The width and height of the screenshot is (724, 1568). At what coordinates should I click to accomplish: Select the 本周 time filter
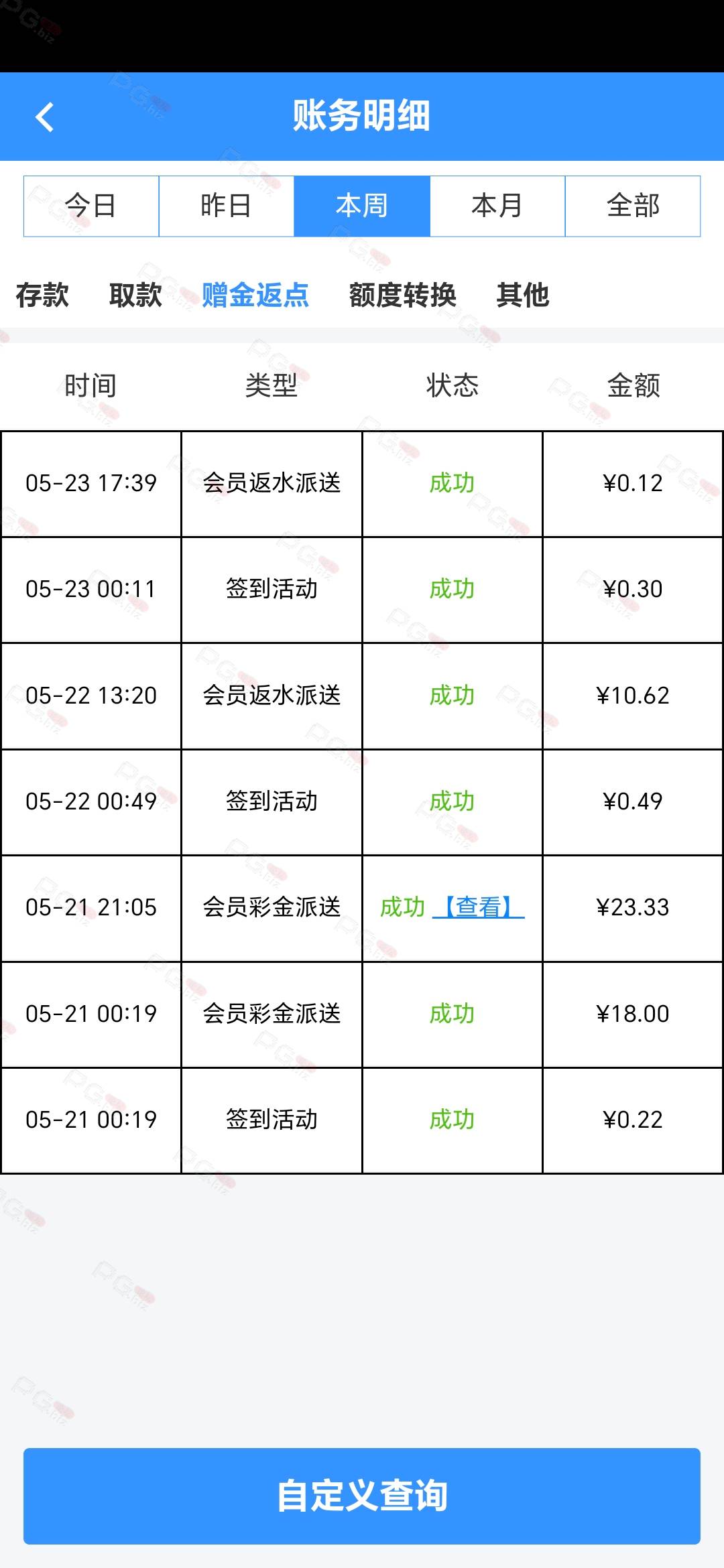[x=362, y=206]
